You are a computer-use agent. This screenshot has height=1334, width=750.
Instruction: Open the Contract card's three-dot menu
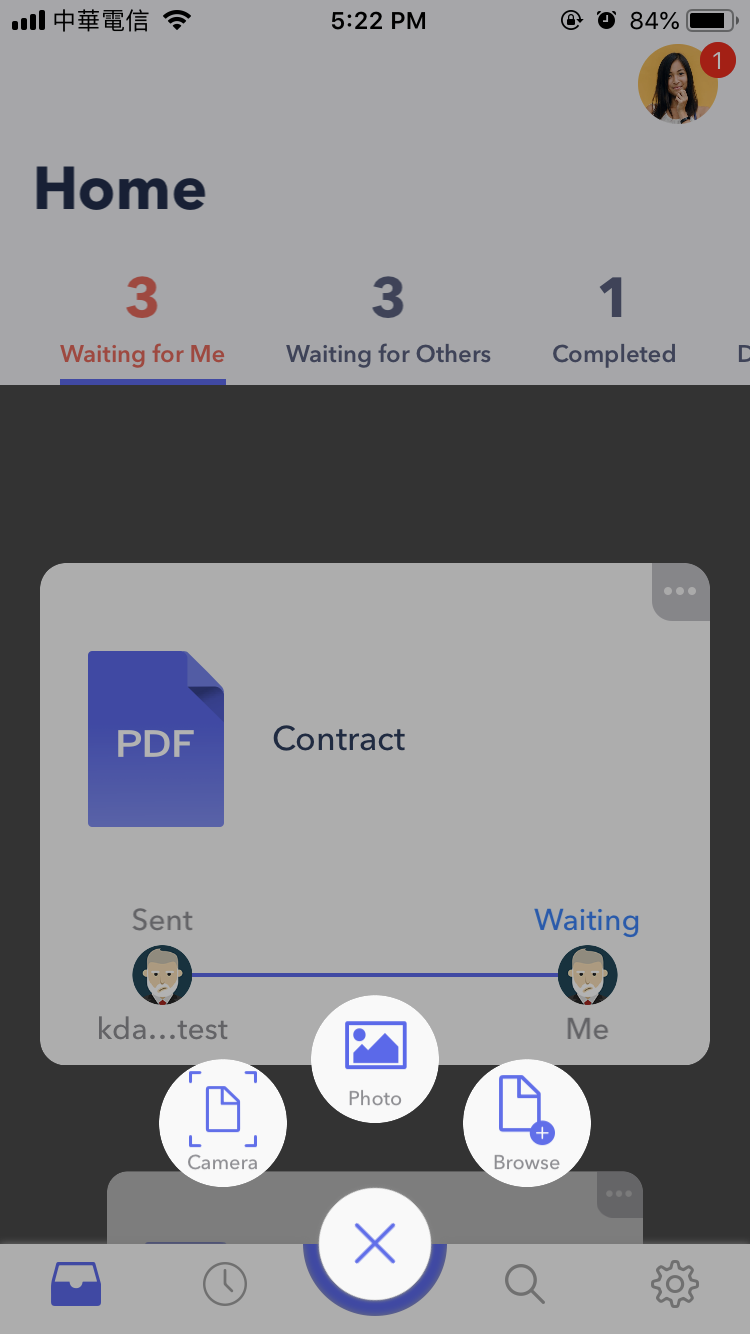coord(680,591)
